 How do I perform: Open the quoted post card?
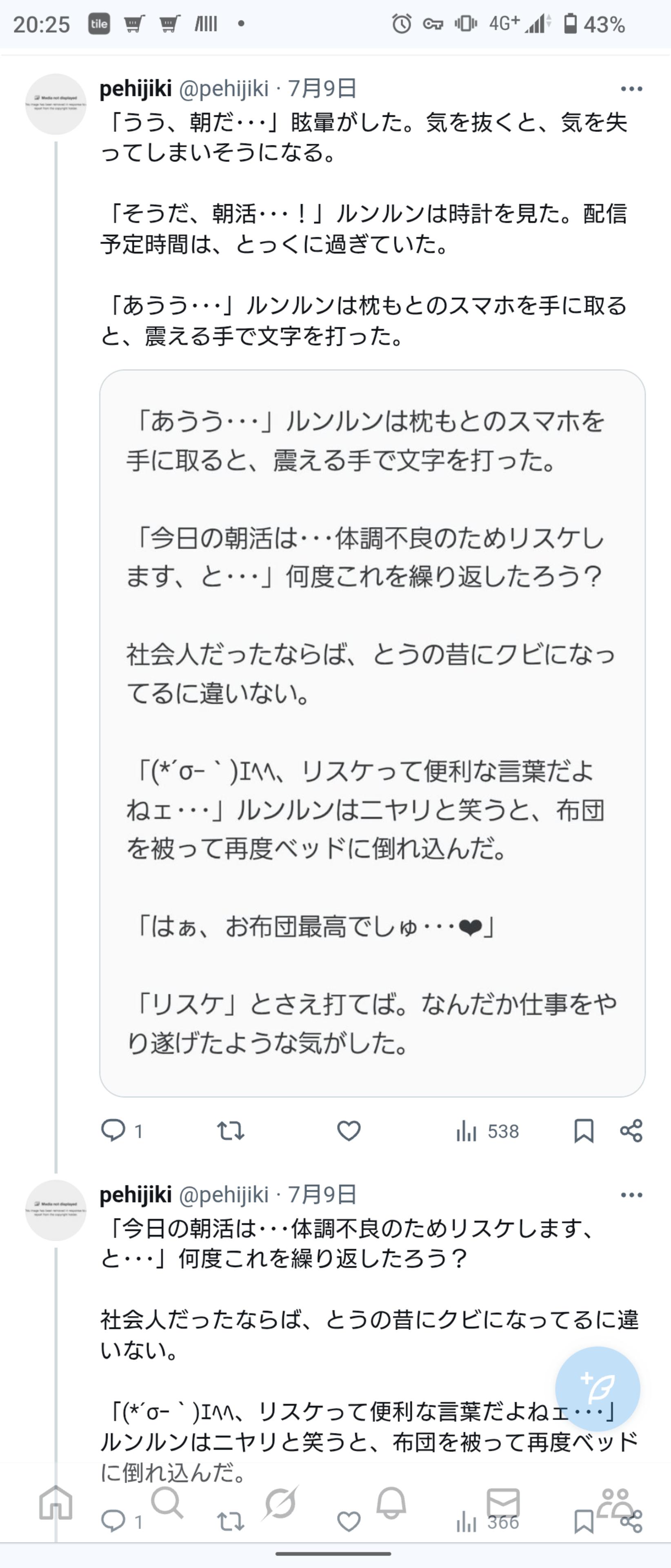372,731
